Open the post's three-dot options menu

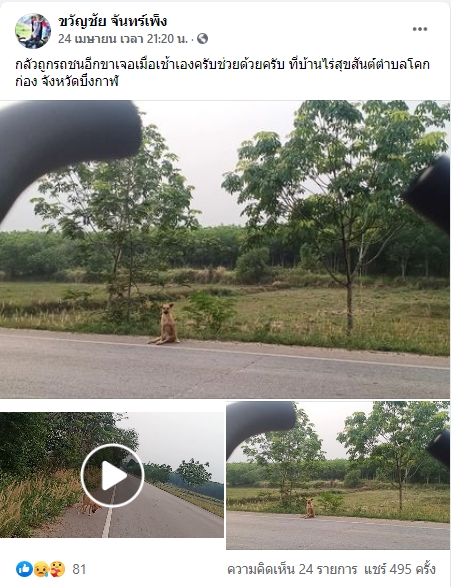tap(420, 29)
